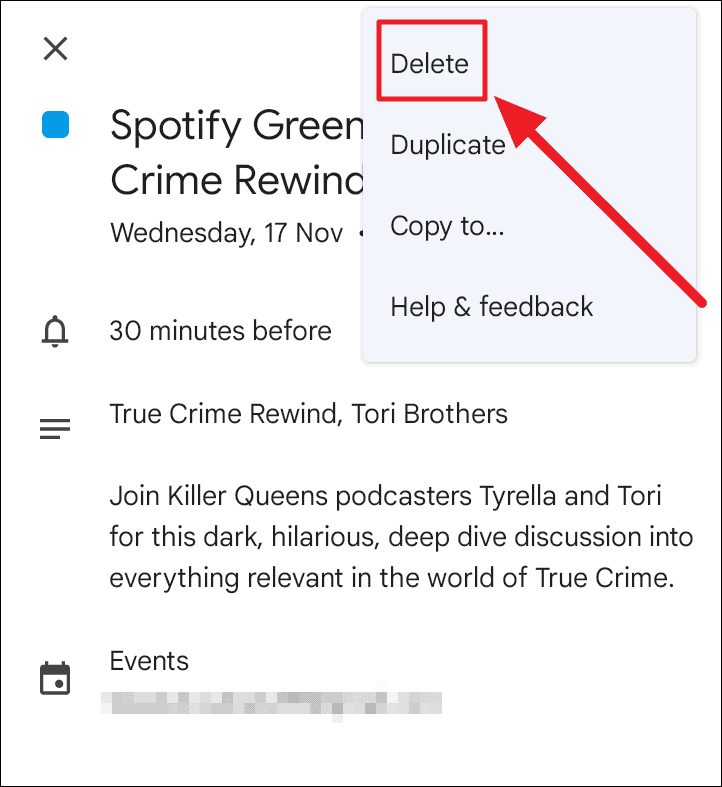Open Help & feedback
Screen dimensions: 722x787
[x=491, y=306]
